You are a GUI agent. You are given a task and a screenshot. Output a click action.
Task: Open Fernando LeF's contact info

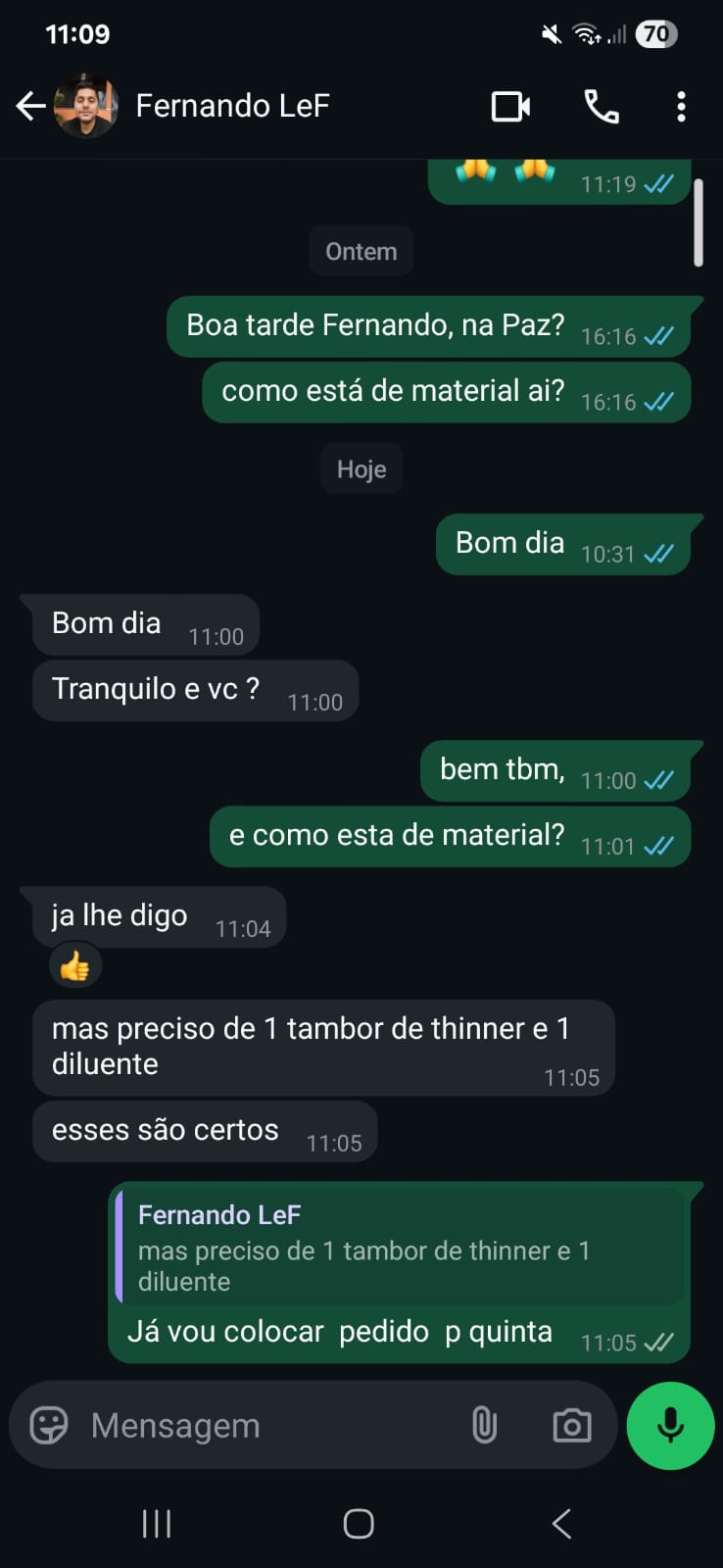pos(232,106)
